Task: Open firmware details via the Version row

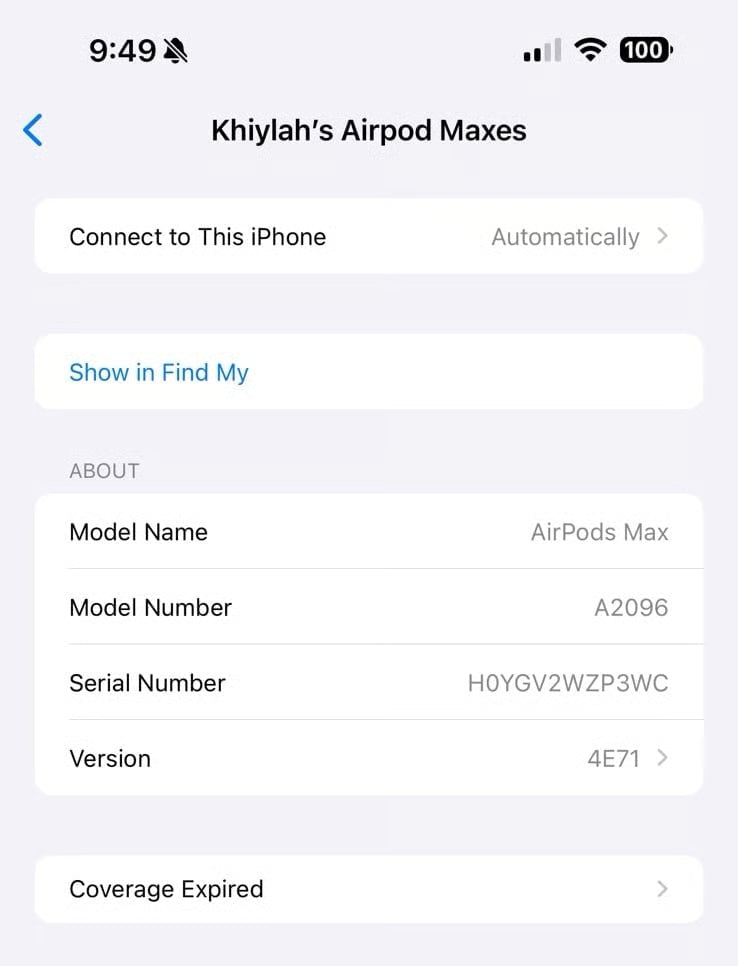Action: [x=369, y=758]
